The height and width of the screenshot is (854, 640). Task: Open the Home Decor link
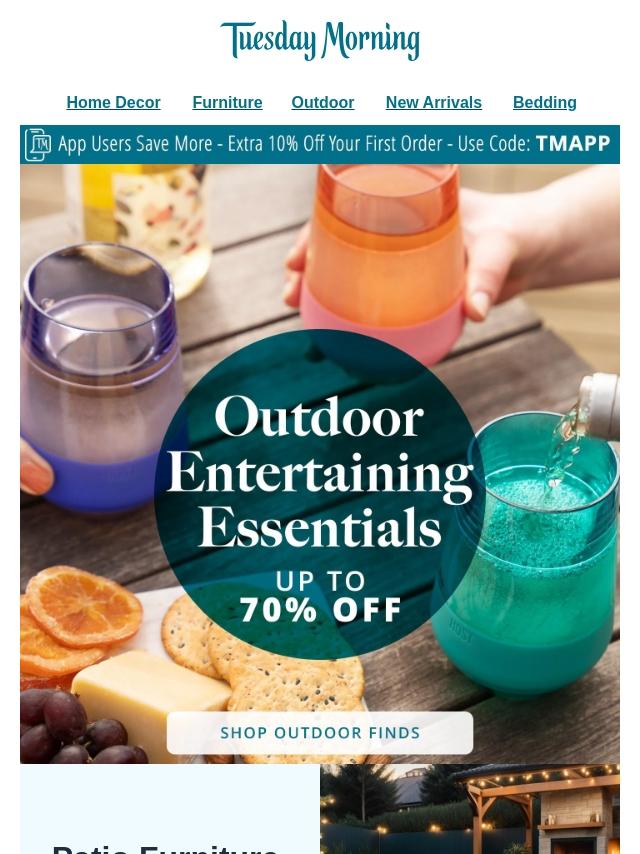click(x=113, y=102)
